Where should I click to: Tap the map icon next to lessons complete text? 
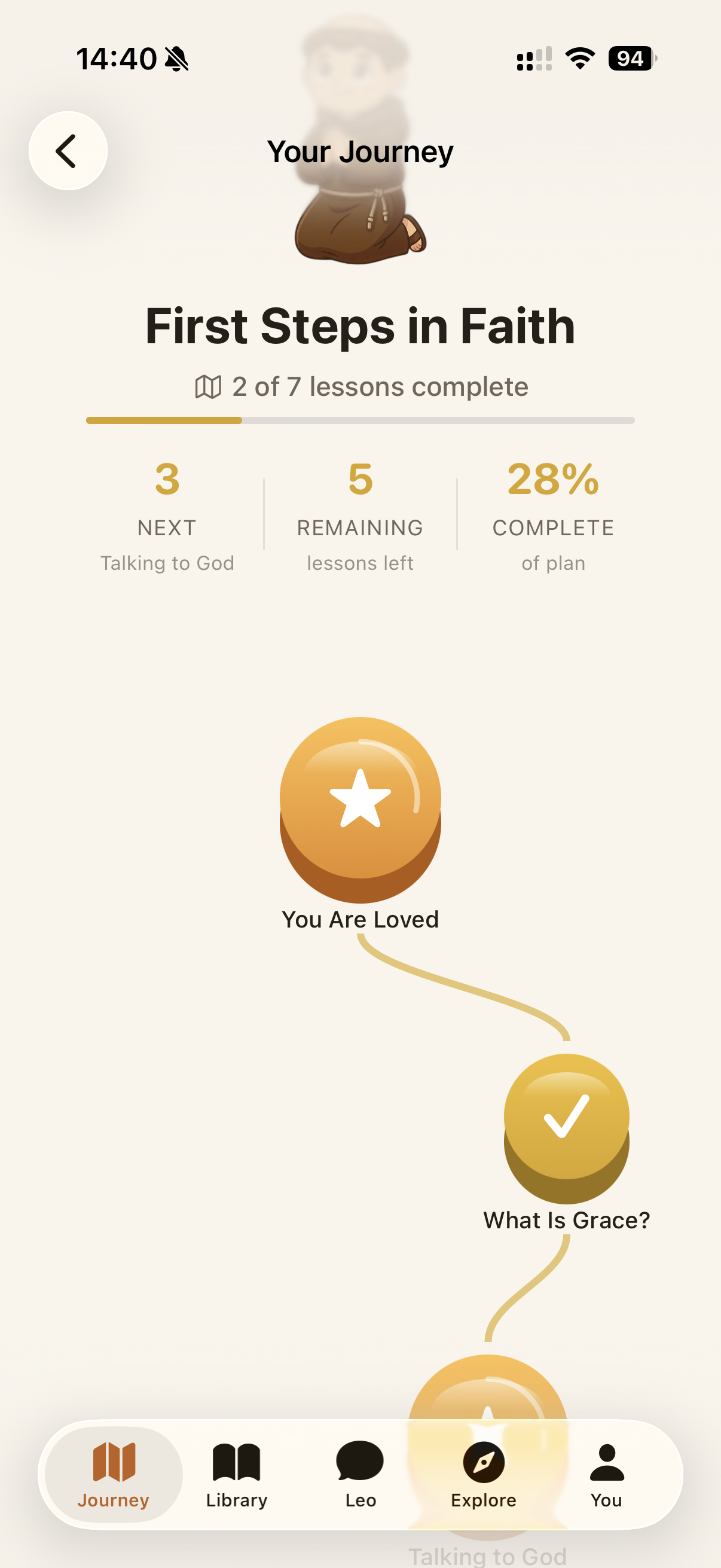click(209, 385)
